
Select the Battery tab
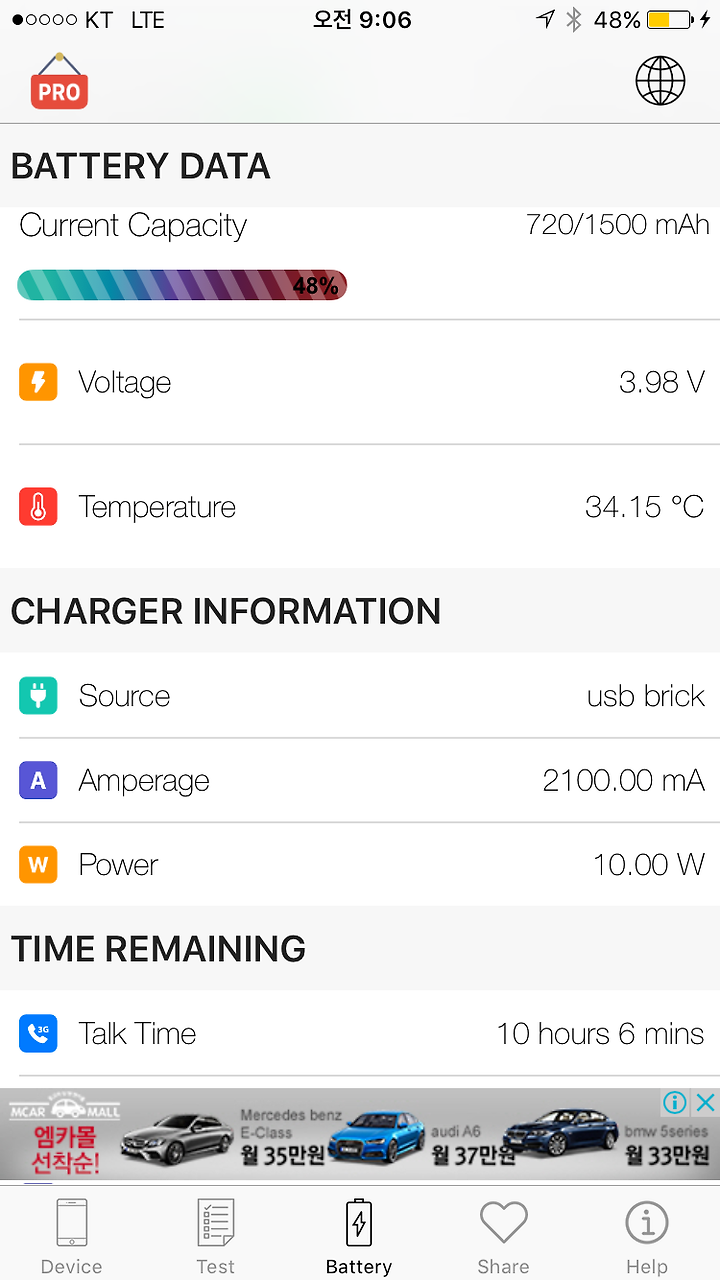coord(359,1236)
